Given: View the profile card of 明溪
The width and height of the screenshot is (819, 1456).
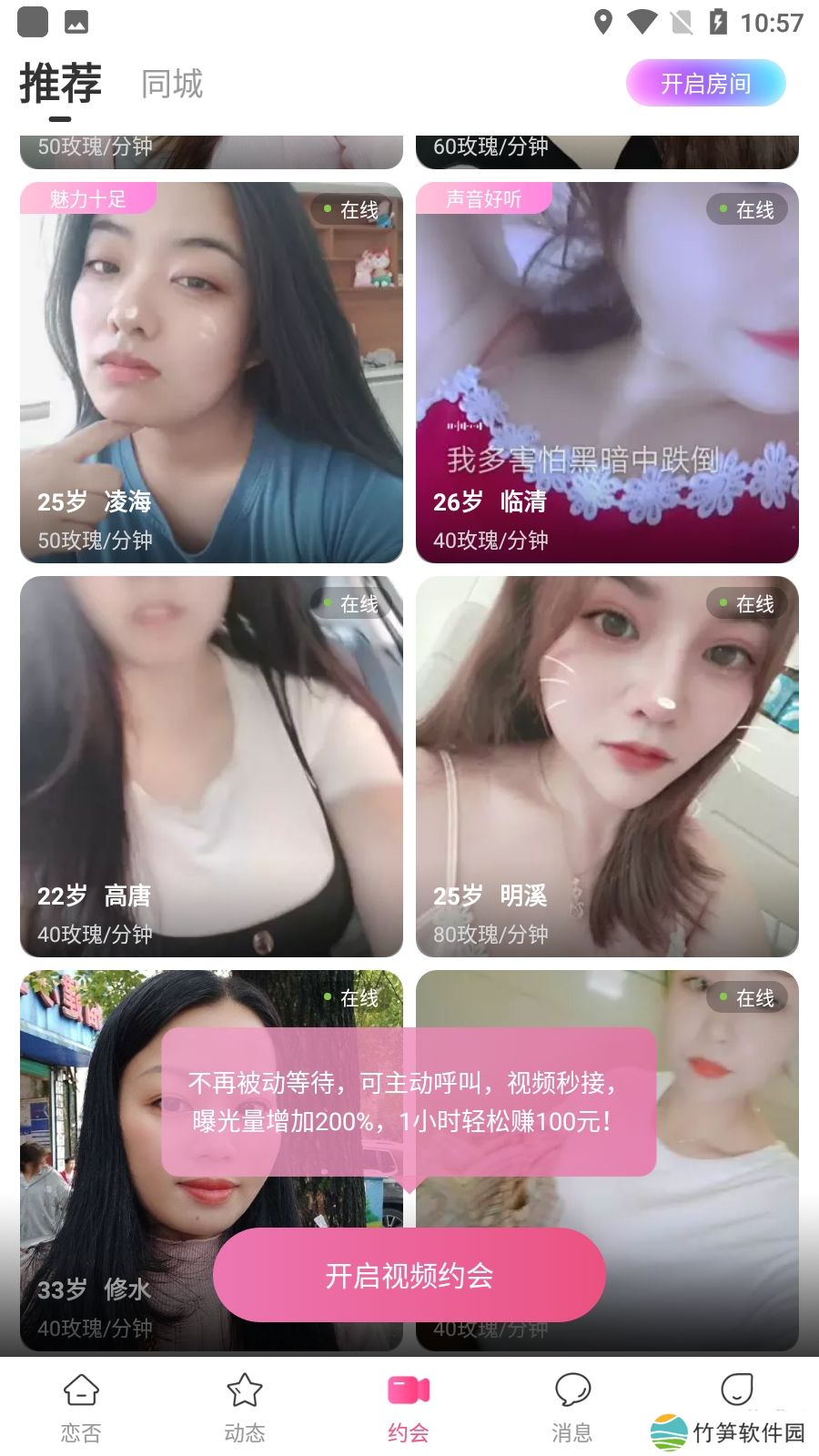Looking at the screenshot, I should pos(607,766).
